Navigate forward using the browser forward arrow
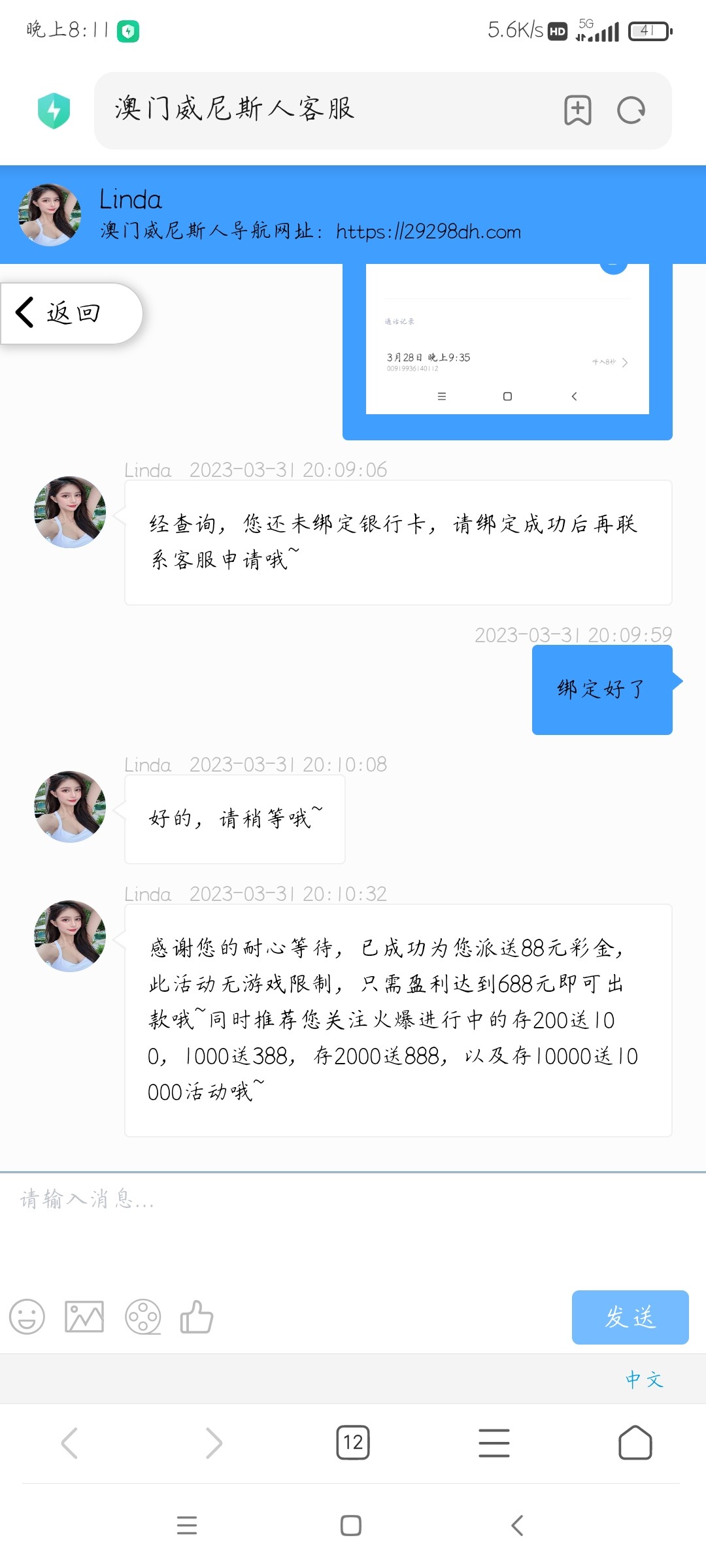This screenshot has width=706, height=1568. click(x=212, y=1443)
